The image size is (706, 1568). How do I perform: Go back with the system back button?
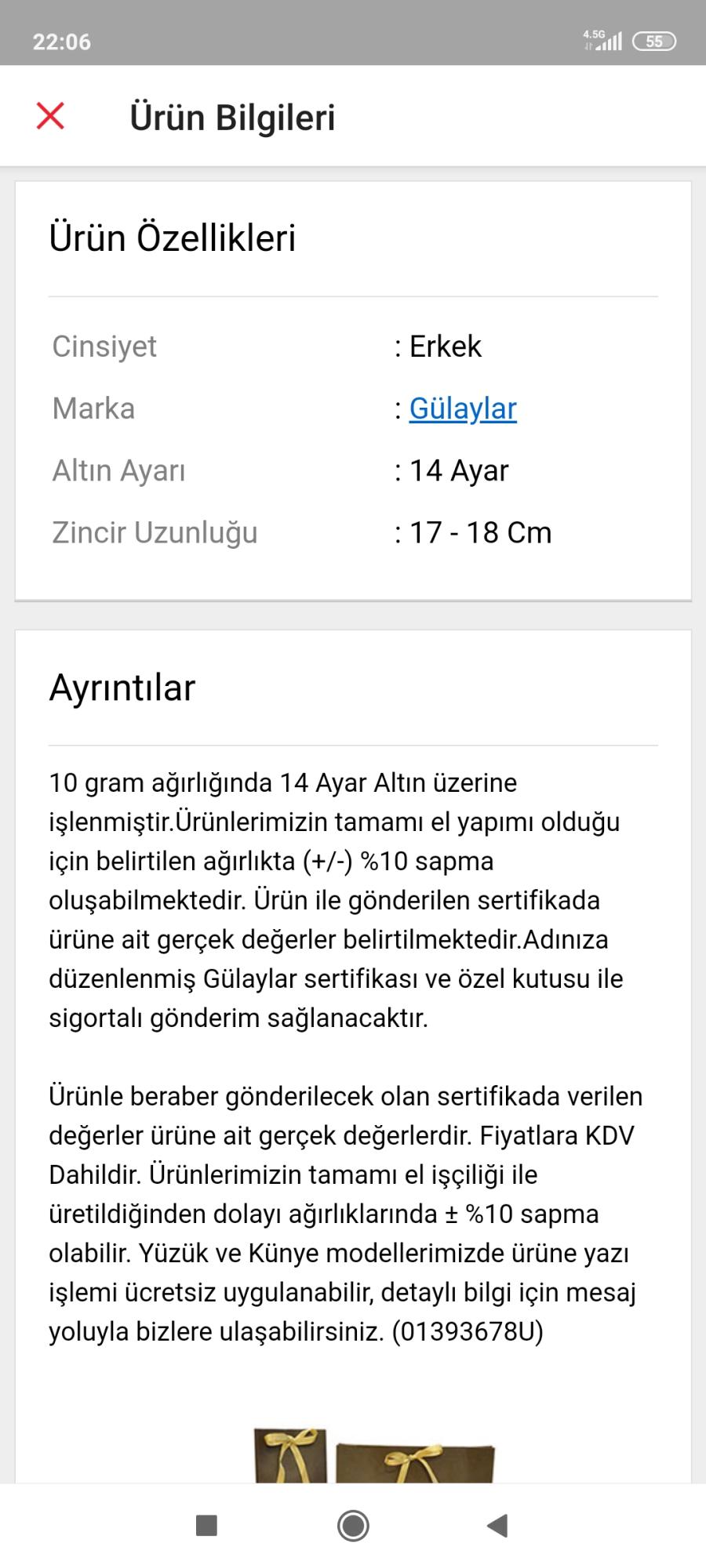point(497,1526)
